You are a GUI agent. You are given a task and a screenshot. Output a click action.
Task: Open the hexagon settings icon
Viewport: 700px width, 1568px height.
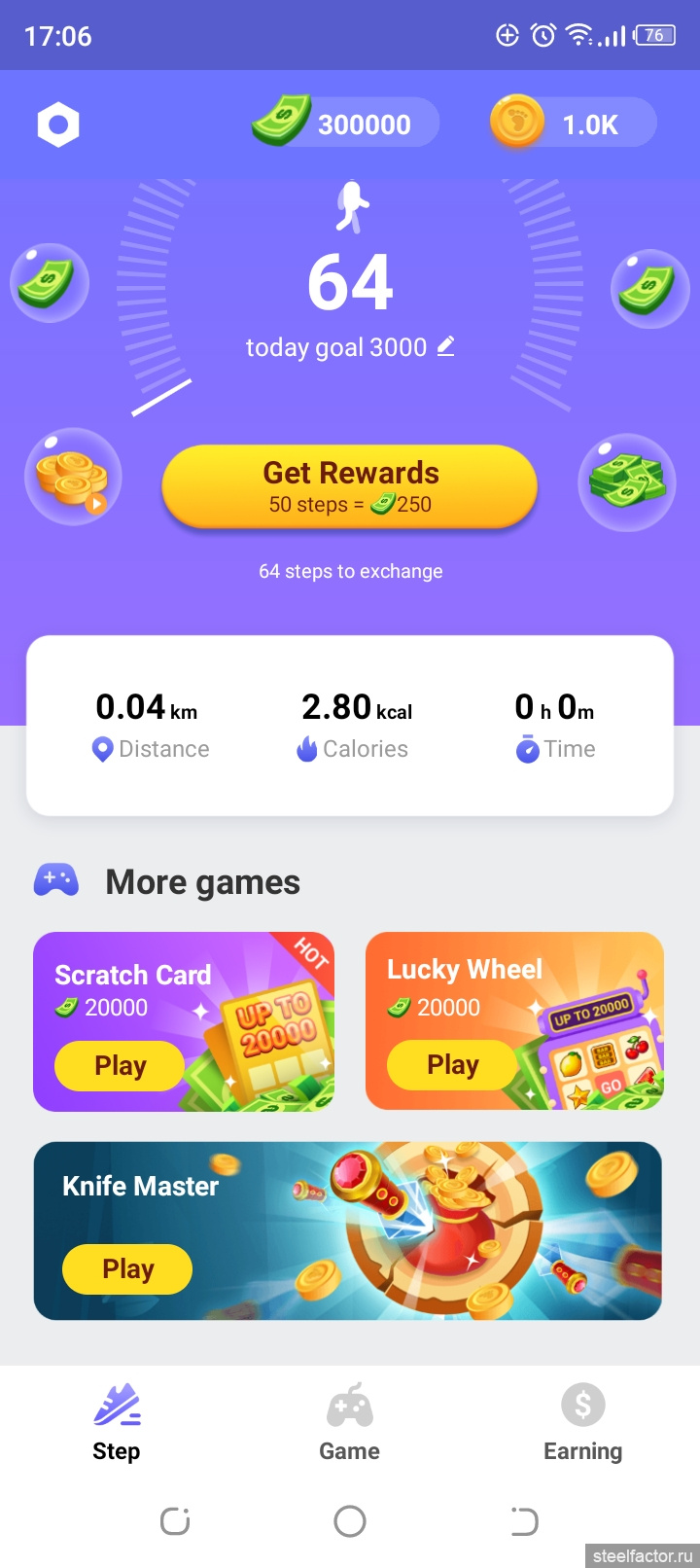pos(58,125)
